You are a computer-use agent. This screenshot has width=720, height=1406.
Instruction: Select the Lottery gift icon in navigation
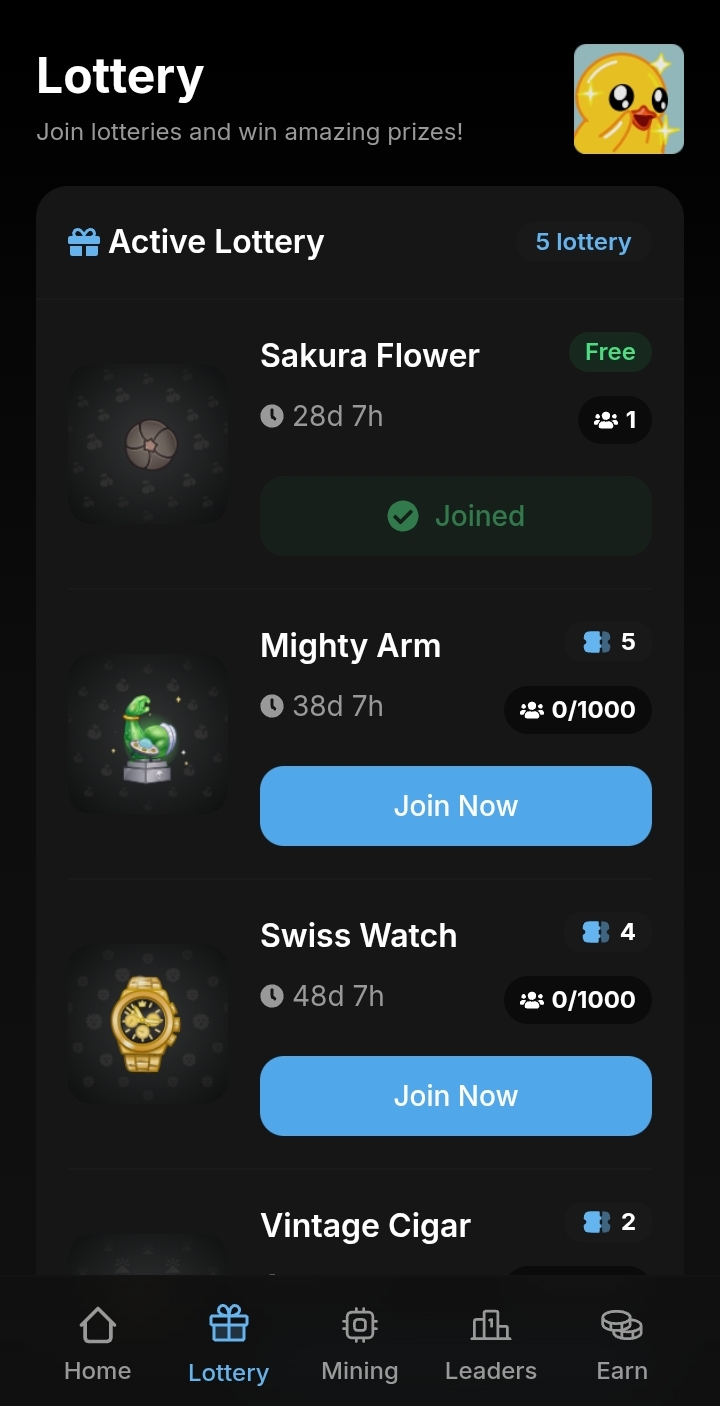click(228, 1323)
